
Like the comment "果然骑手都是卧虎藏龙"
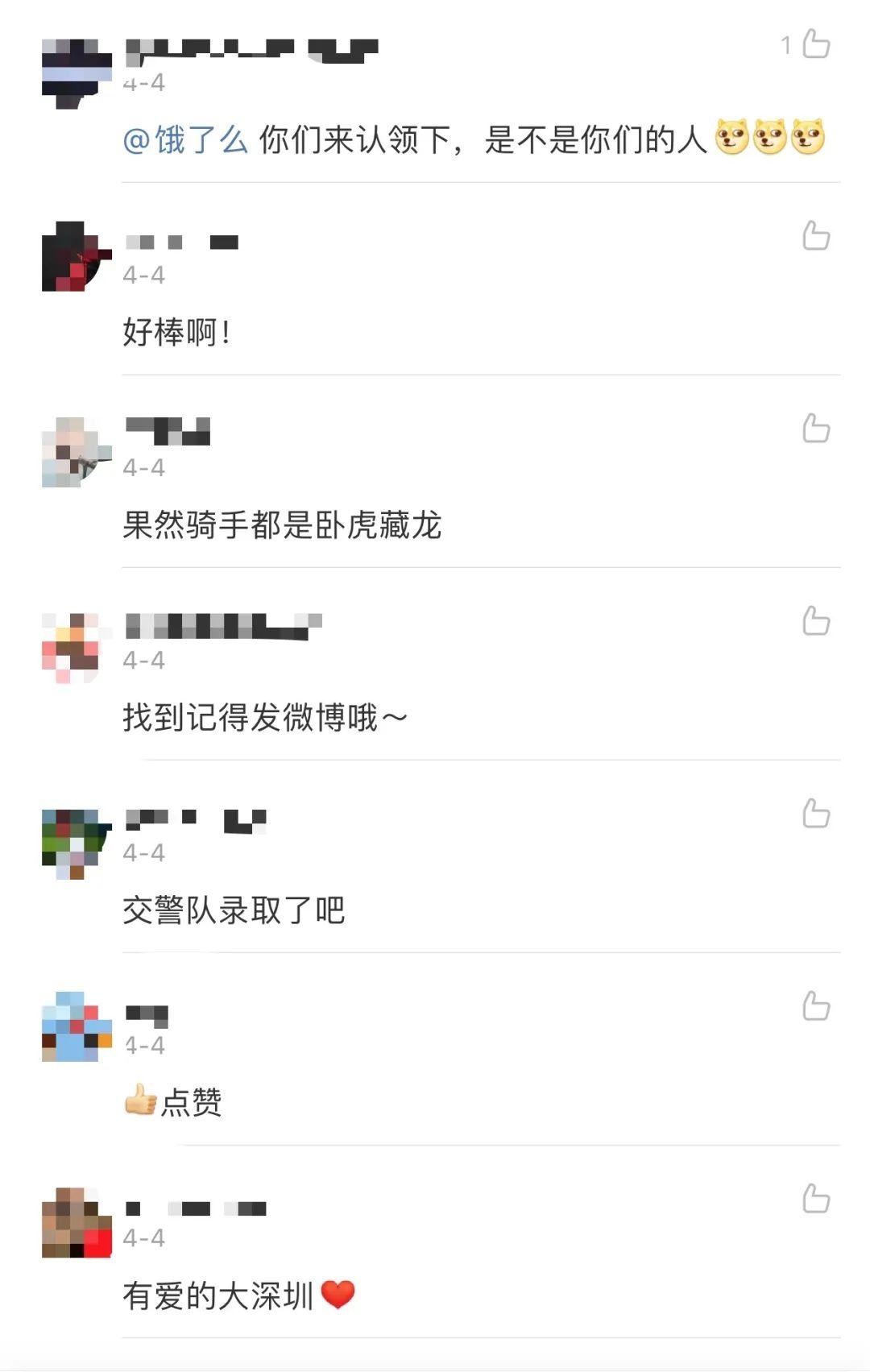point(815,429)
